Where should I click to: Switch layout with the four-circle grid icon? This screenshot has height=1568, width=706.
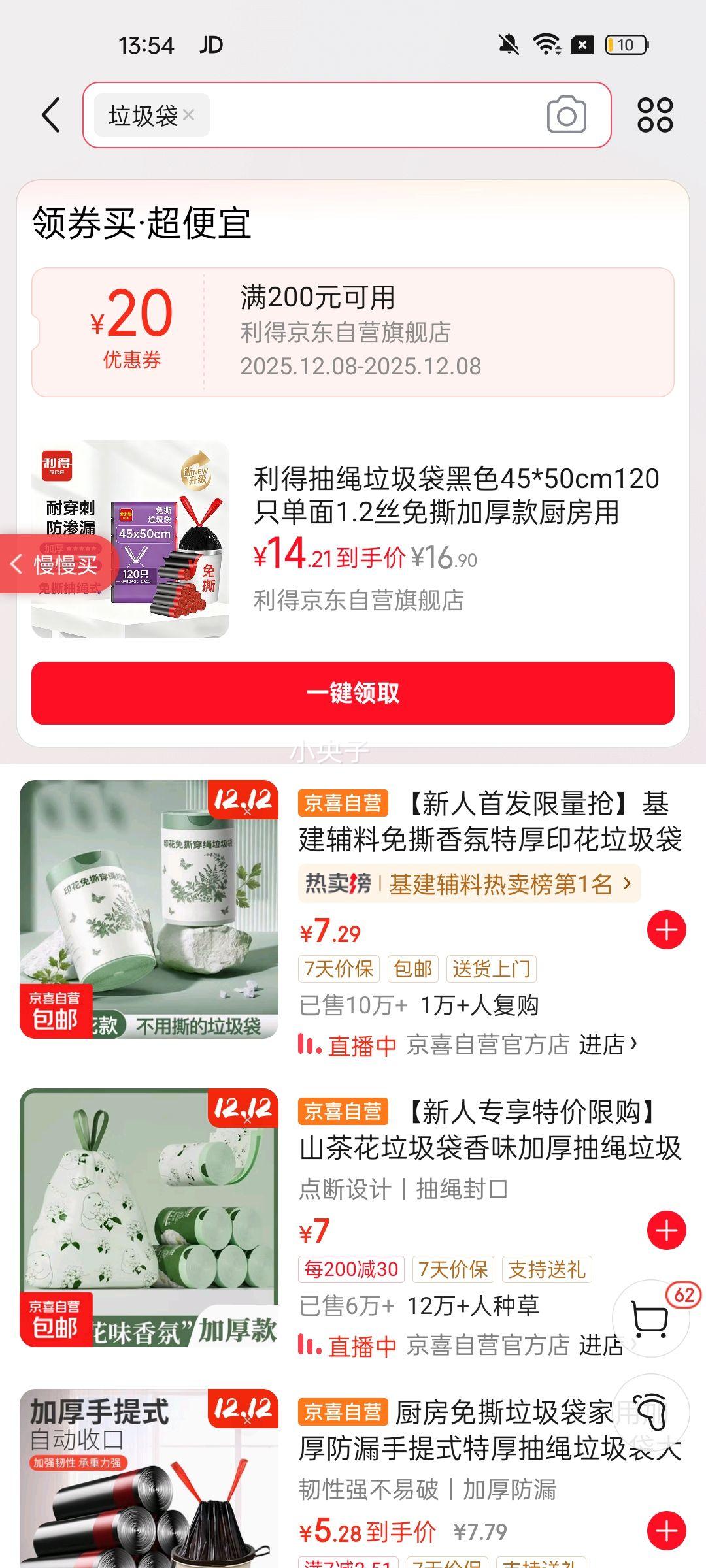coord(655,116)
